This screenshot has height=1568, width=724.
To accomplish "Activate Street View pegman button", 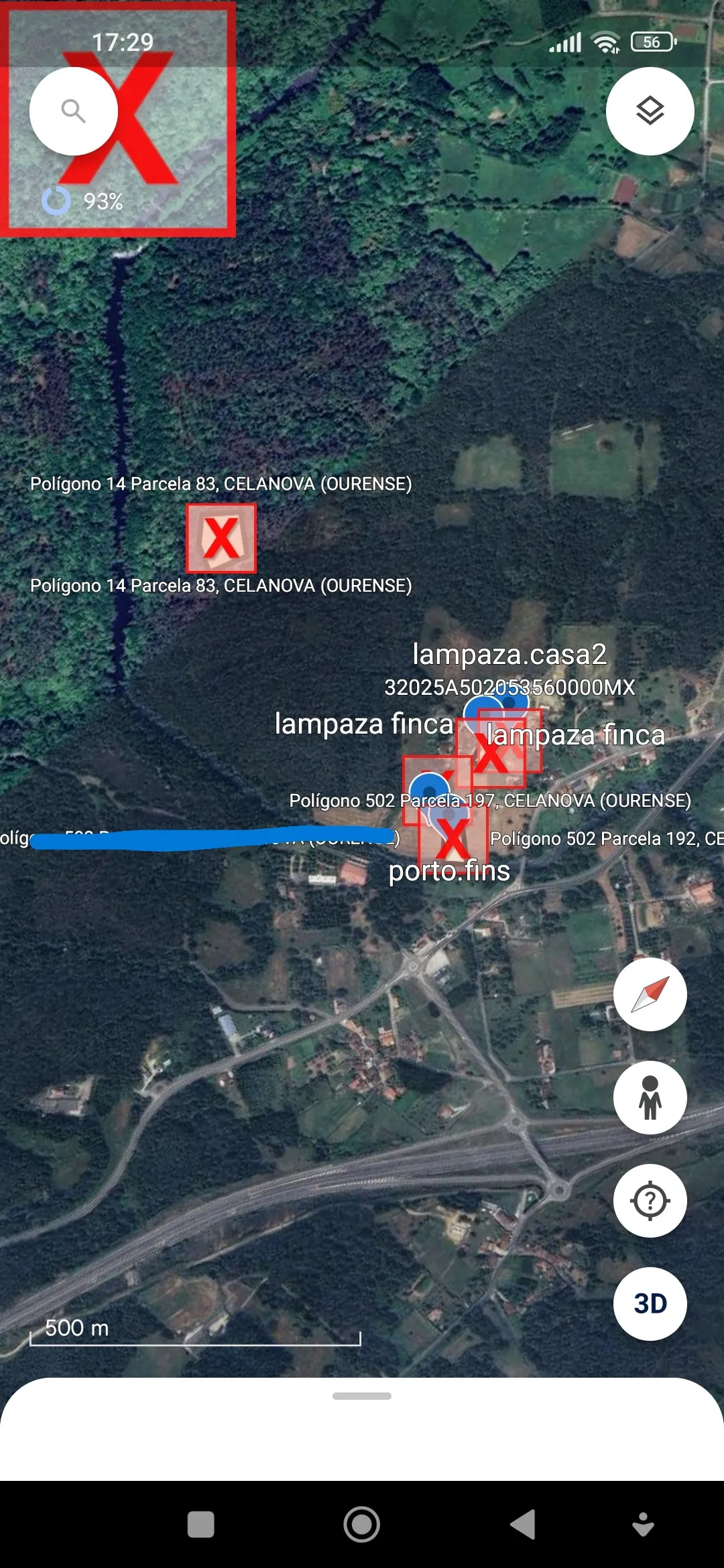I will pos(650,1098).
